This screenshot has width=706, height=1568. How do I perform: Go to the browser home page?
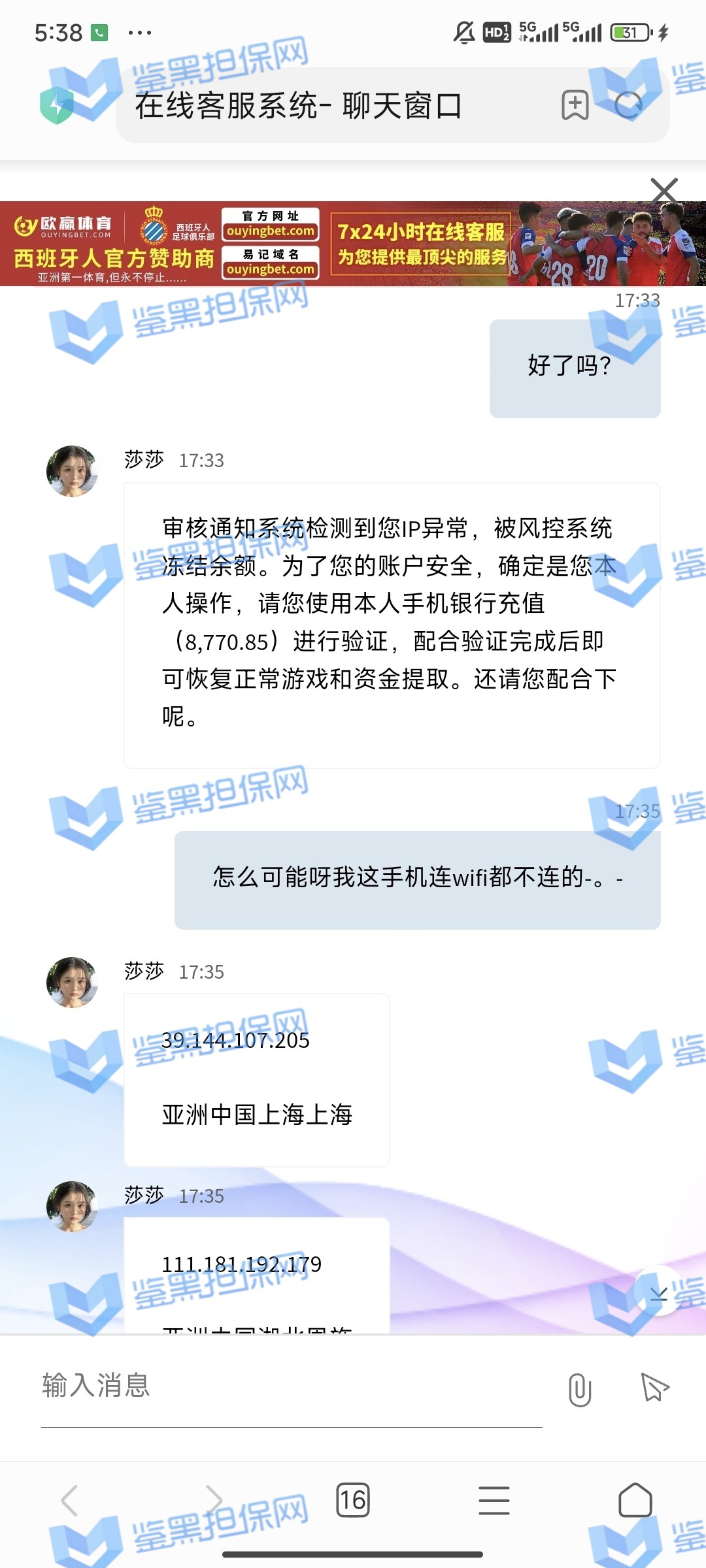[x=635, y=1500]
